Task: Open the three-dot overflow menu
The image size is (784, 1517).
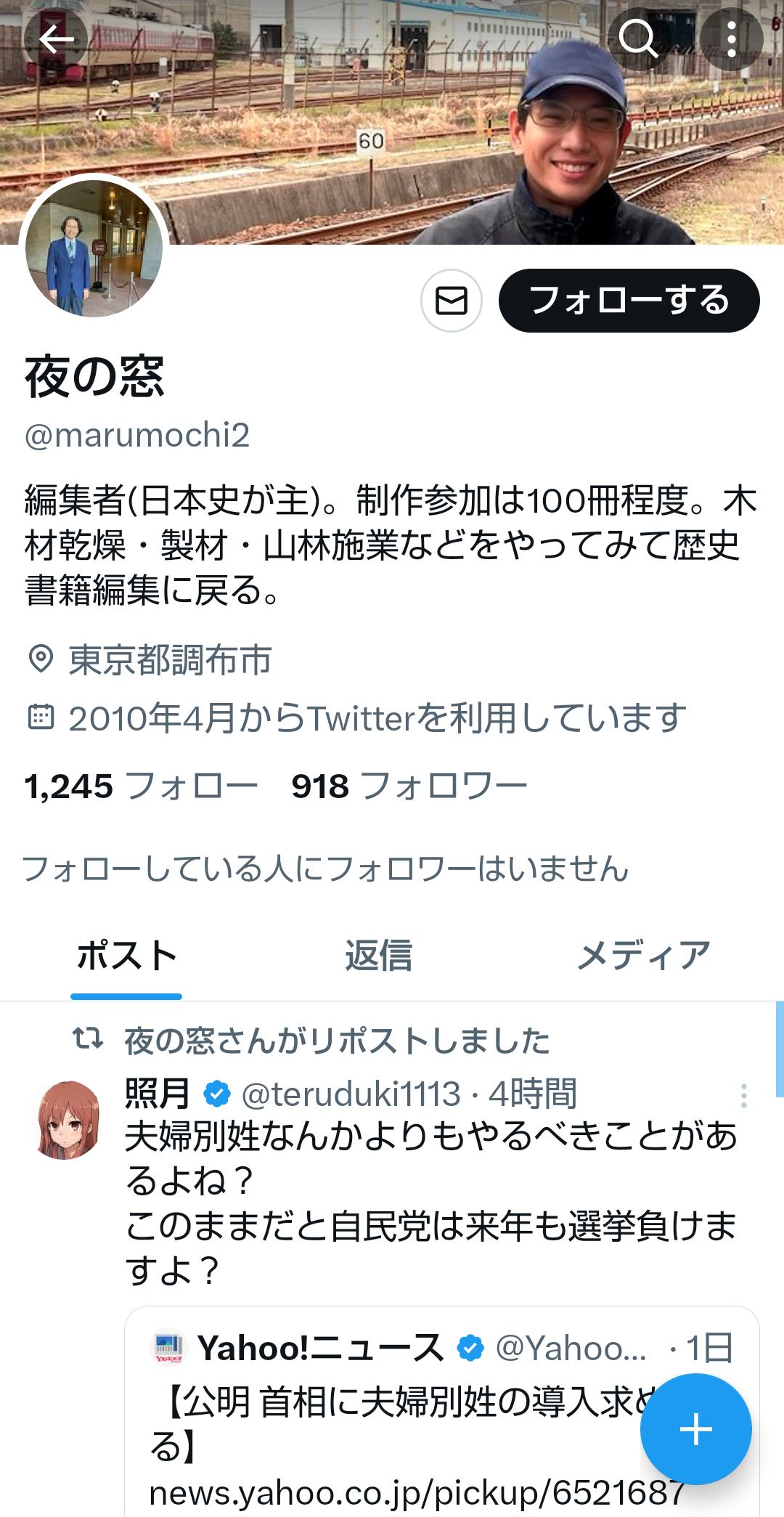Action: tap(731, 39)
